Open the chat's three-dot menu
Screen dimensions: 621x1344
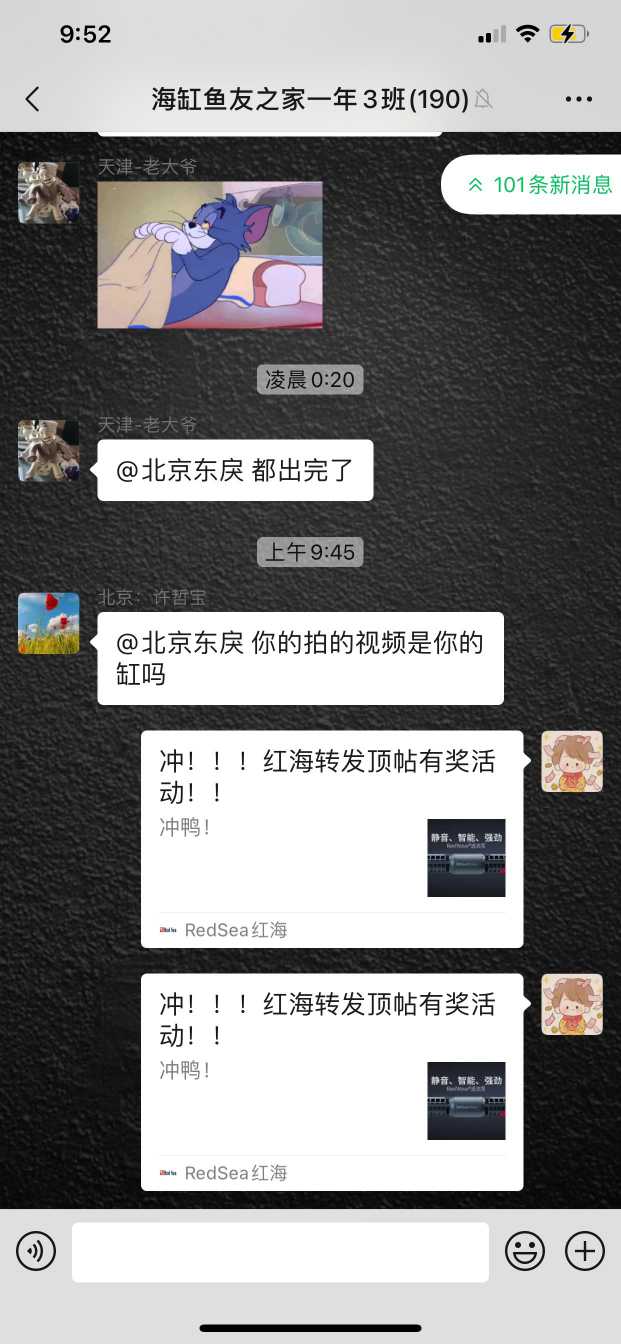[x=579, y=99]
